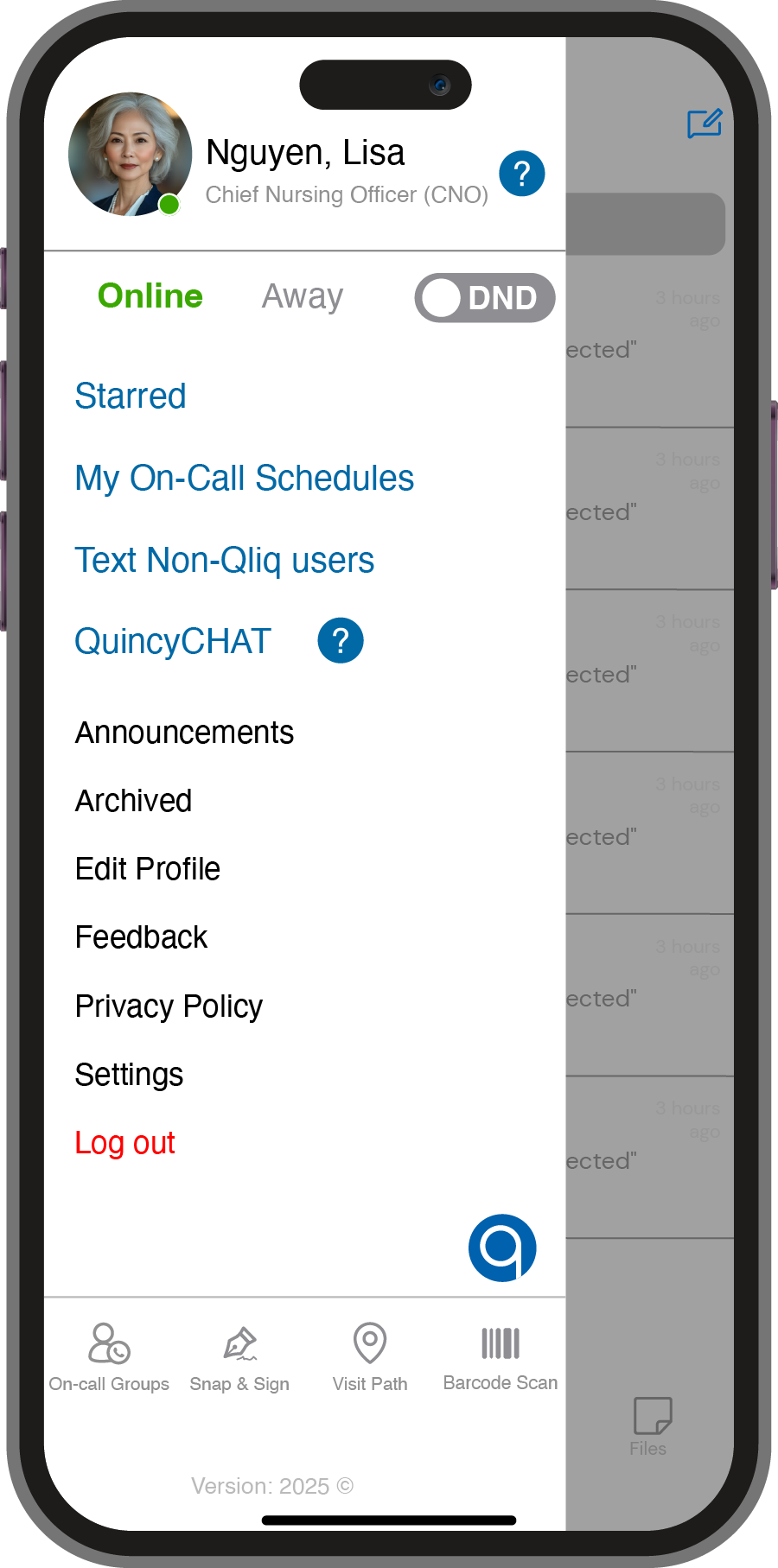
Task: Launch Snap & Sign
Action: 239,1358
